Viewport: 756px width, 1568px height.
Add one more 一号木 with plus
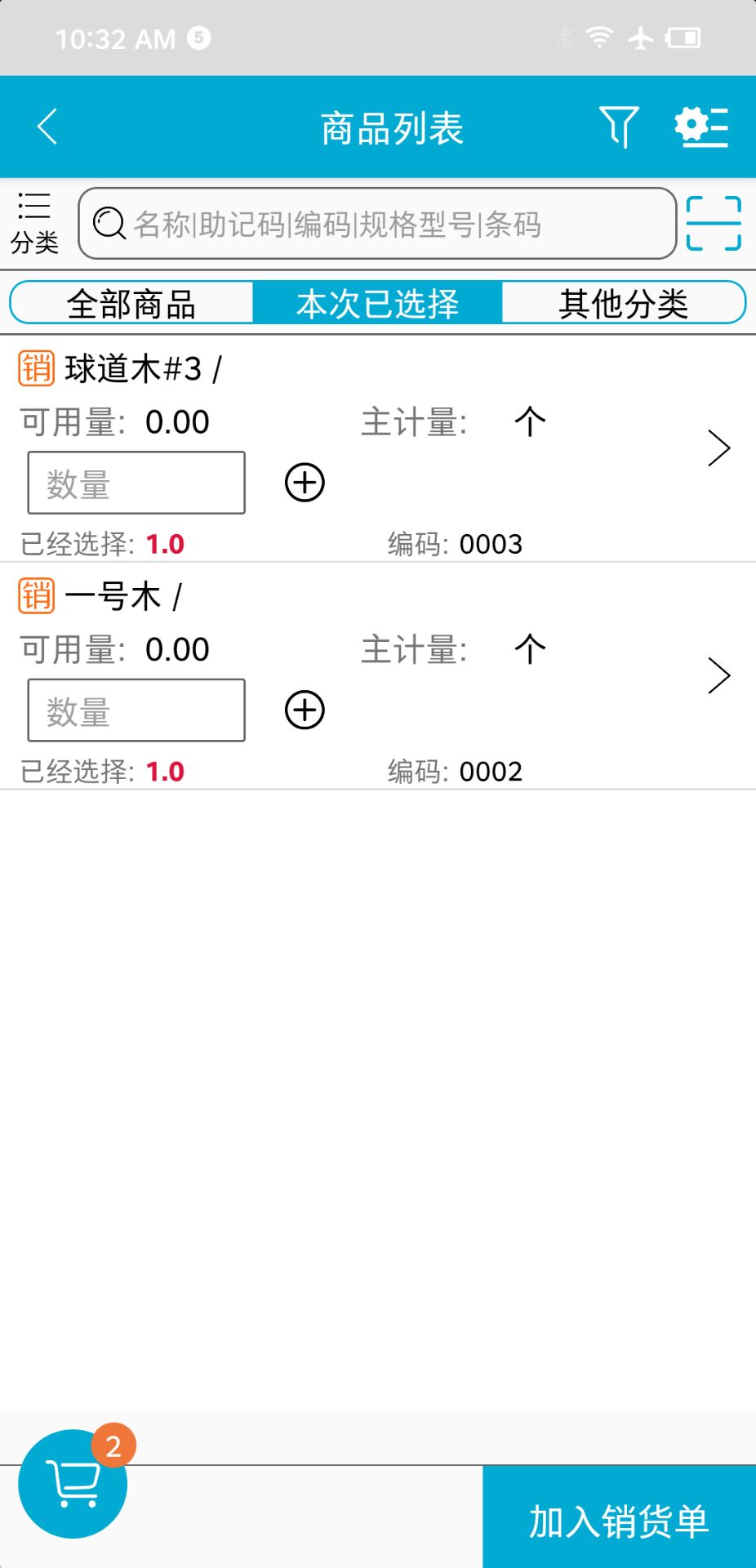(305, 710)
